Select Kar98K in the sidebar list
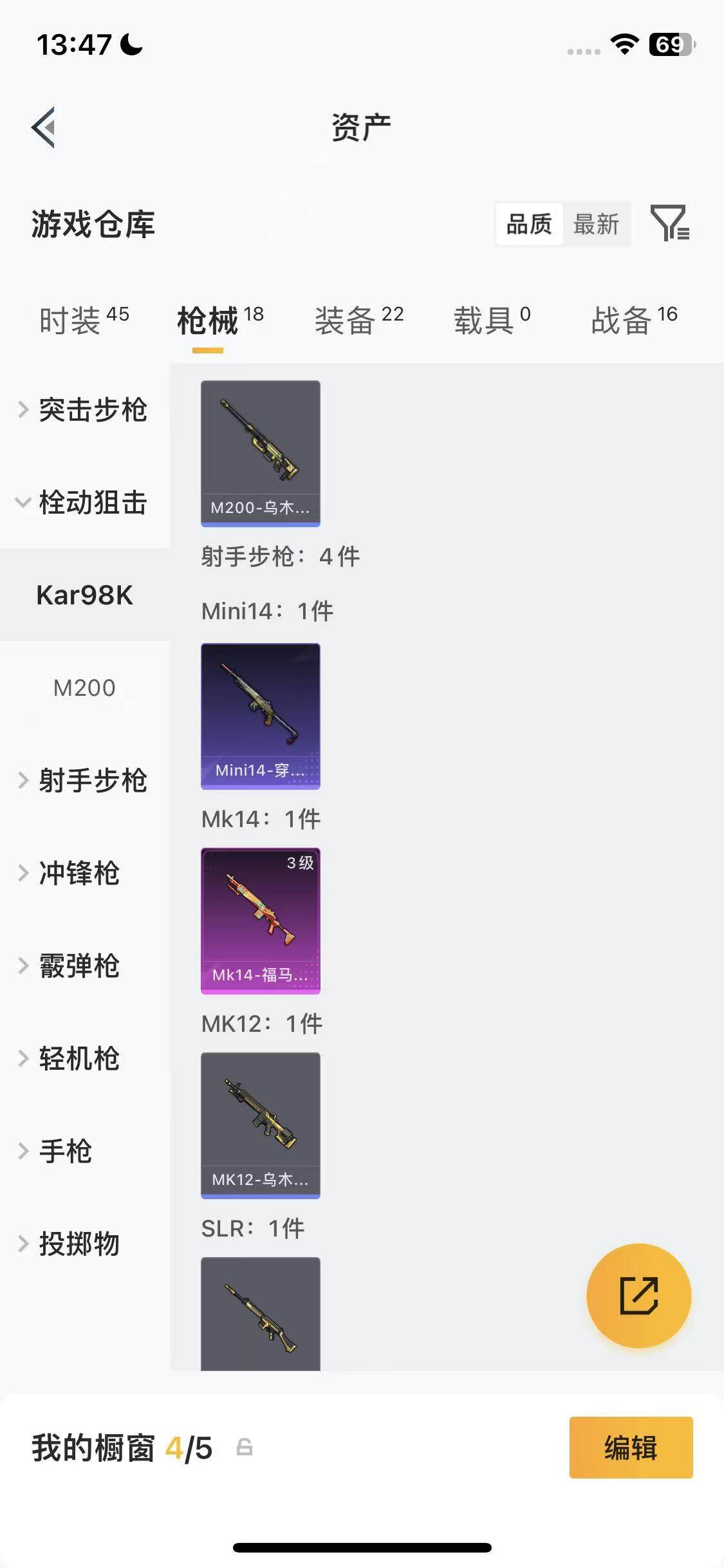The height and width of the screenshot is (1568, 724). point(84,595)
